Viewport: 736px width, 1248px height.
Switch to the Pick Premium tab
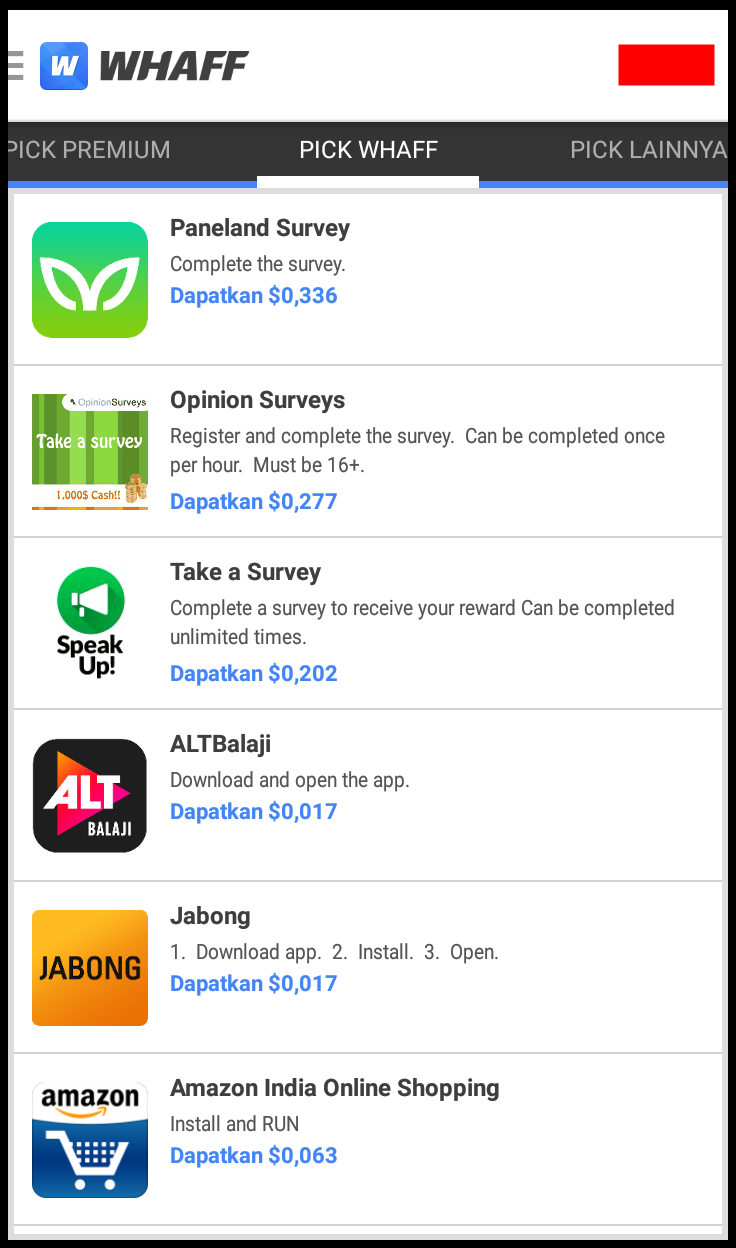click(x=90, y=150)
